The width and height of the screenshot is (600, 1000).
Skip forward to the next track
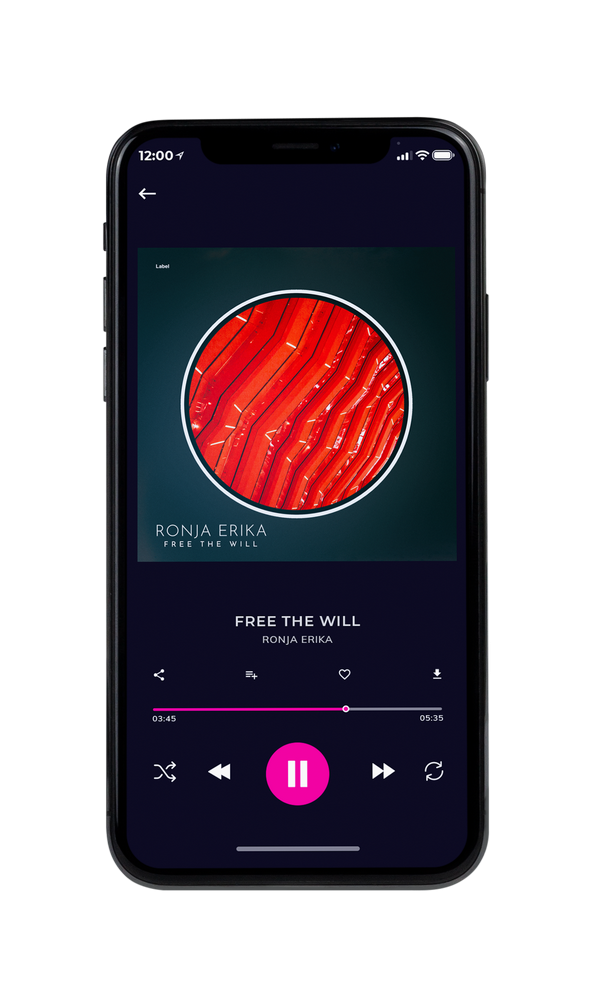click(x=383, y=771)
